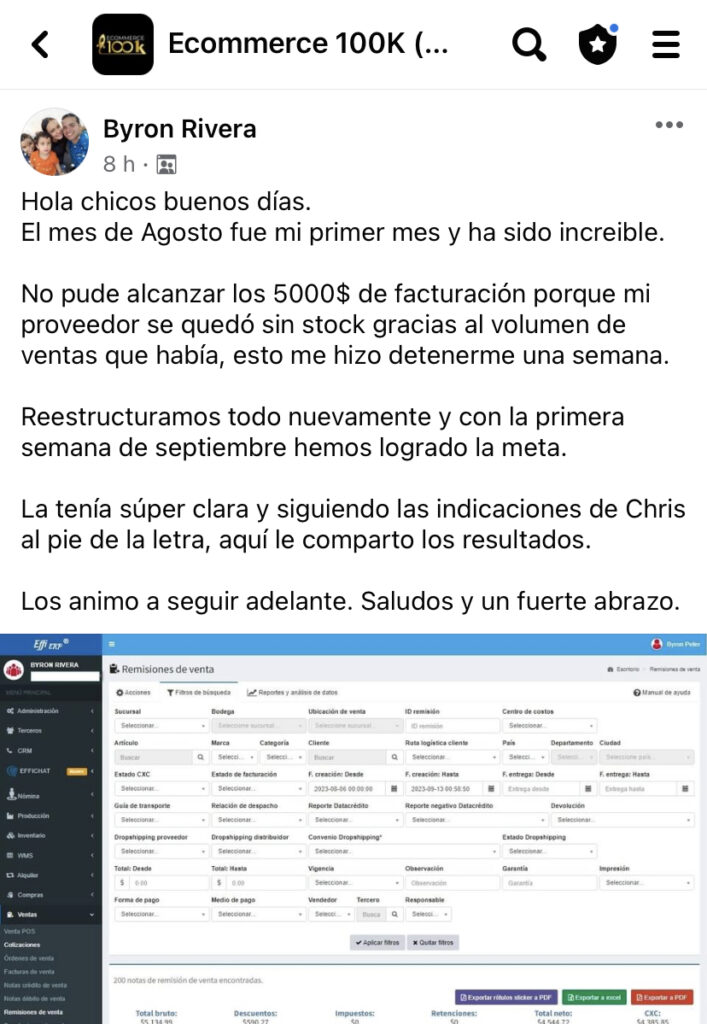Screen dimensions: 707x1024
Task: Search within the group
Action: 529,44
